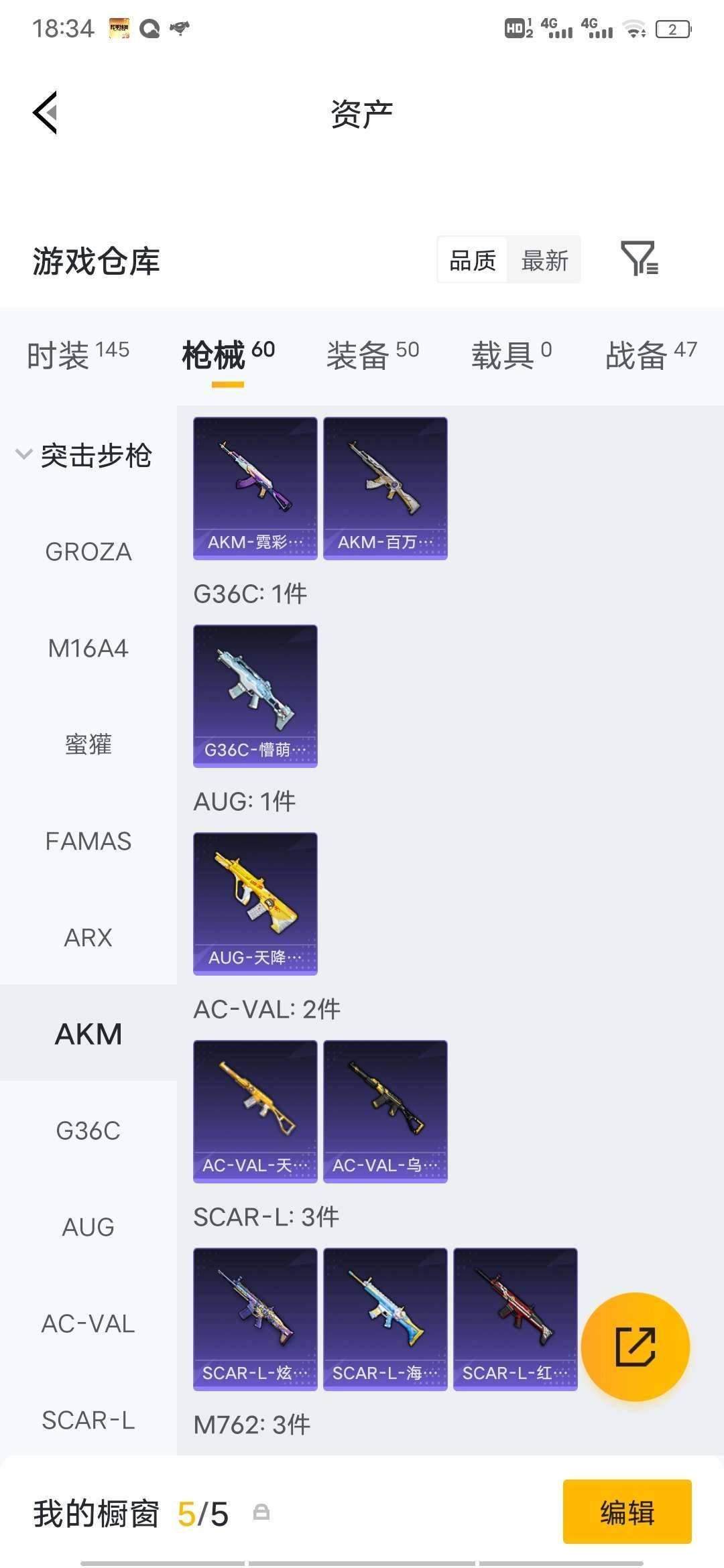
Task: Click the back arrow on 资产 page
Action: click(46, 113)
